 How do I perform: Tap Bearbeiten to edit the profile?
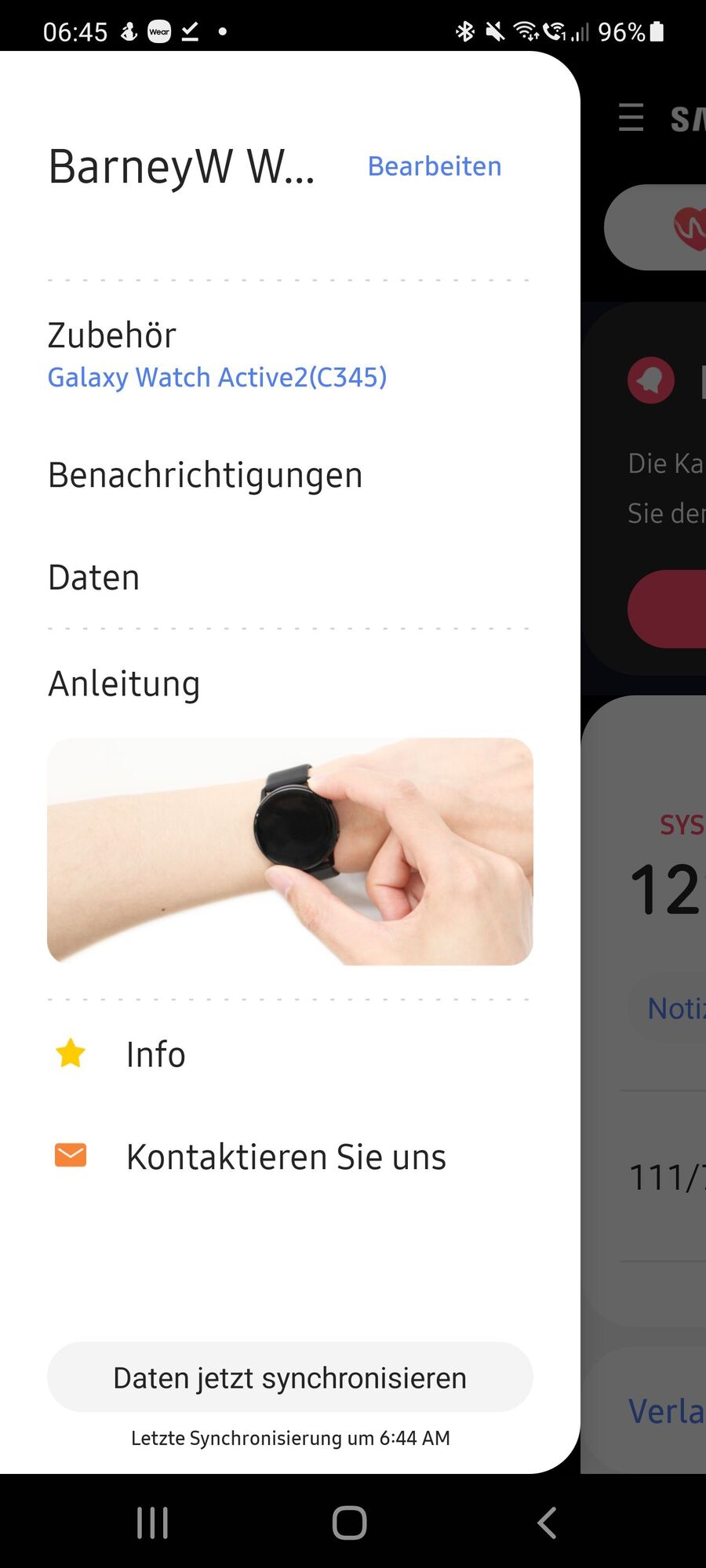[434, 166]
